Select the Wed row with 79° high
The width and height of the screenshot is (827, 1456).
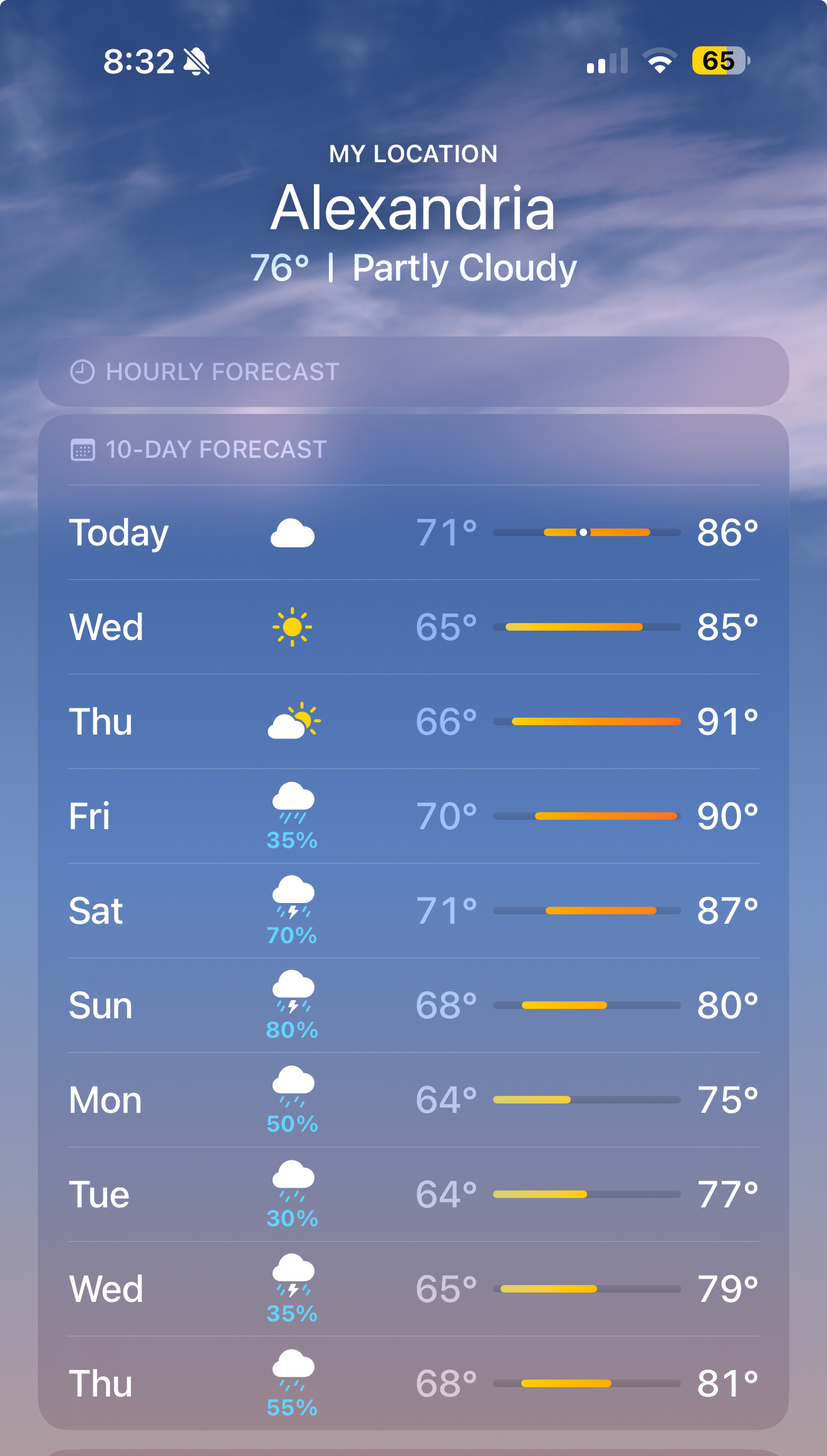(x=413, y=1289)
